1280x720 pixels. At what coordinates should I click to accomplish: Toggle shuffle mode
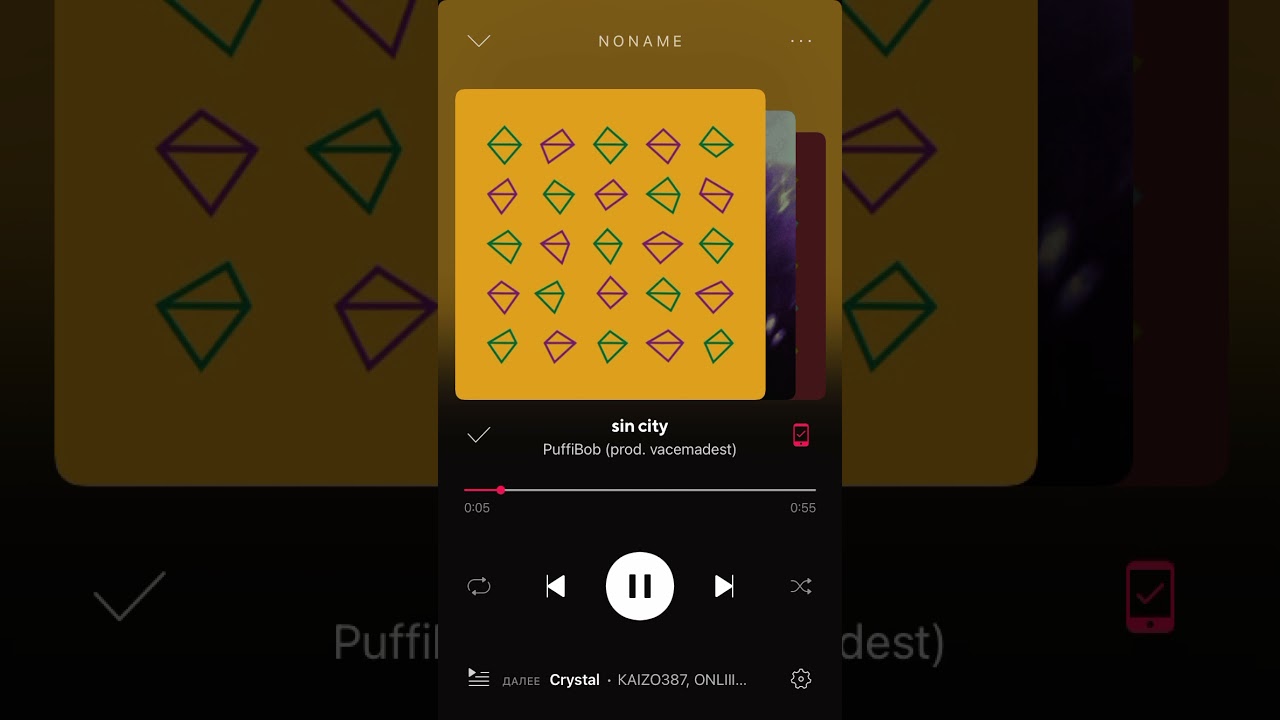[801, 586]
